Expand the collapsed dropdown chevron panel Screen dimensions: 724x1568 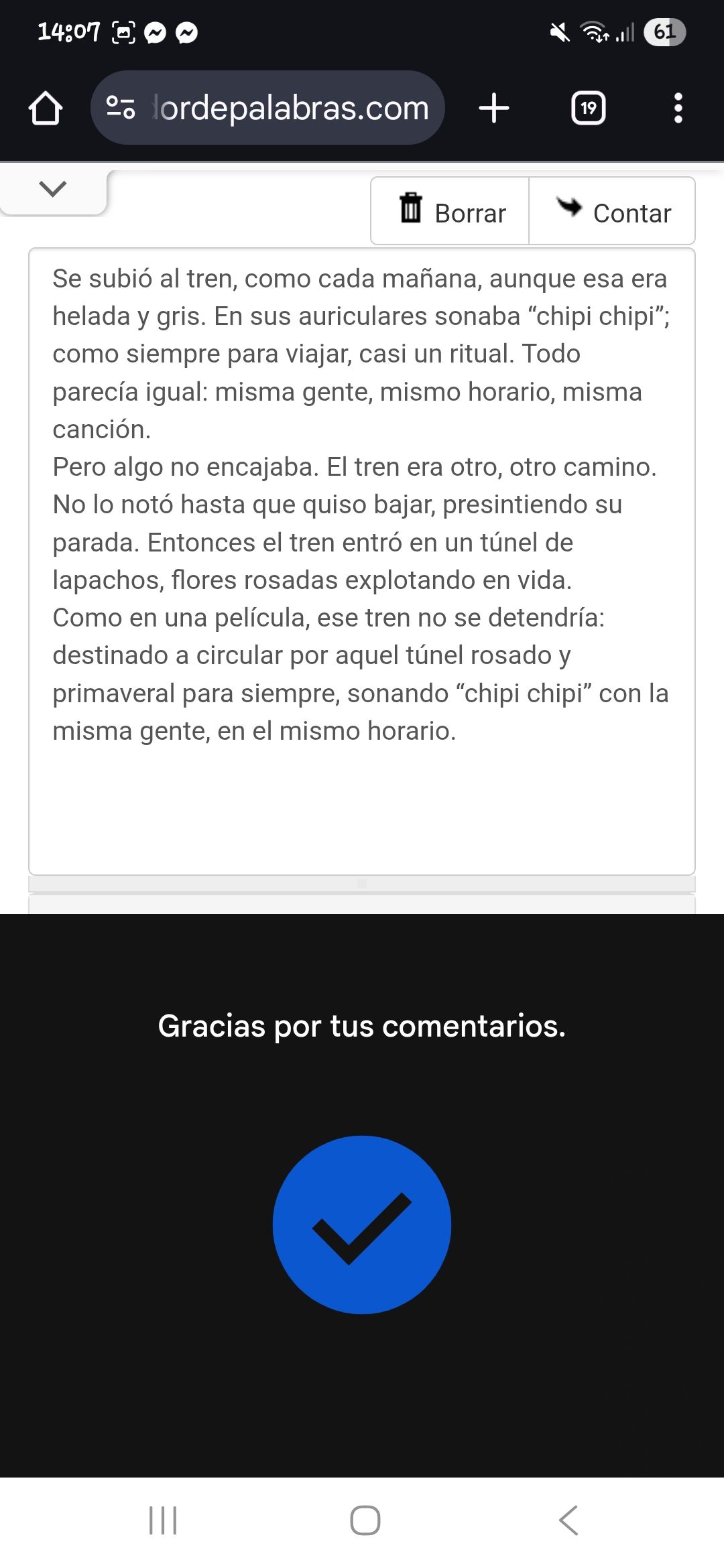tap(53, 189)
